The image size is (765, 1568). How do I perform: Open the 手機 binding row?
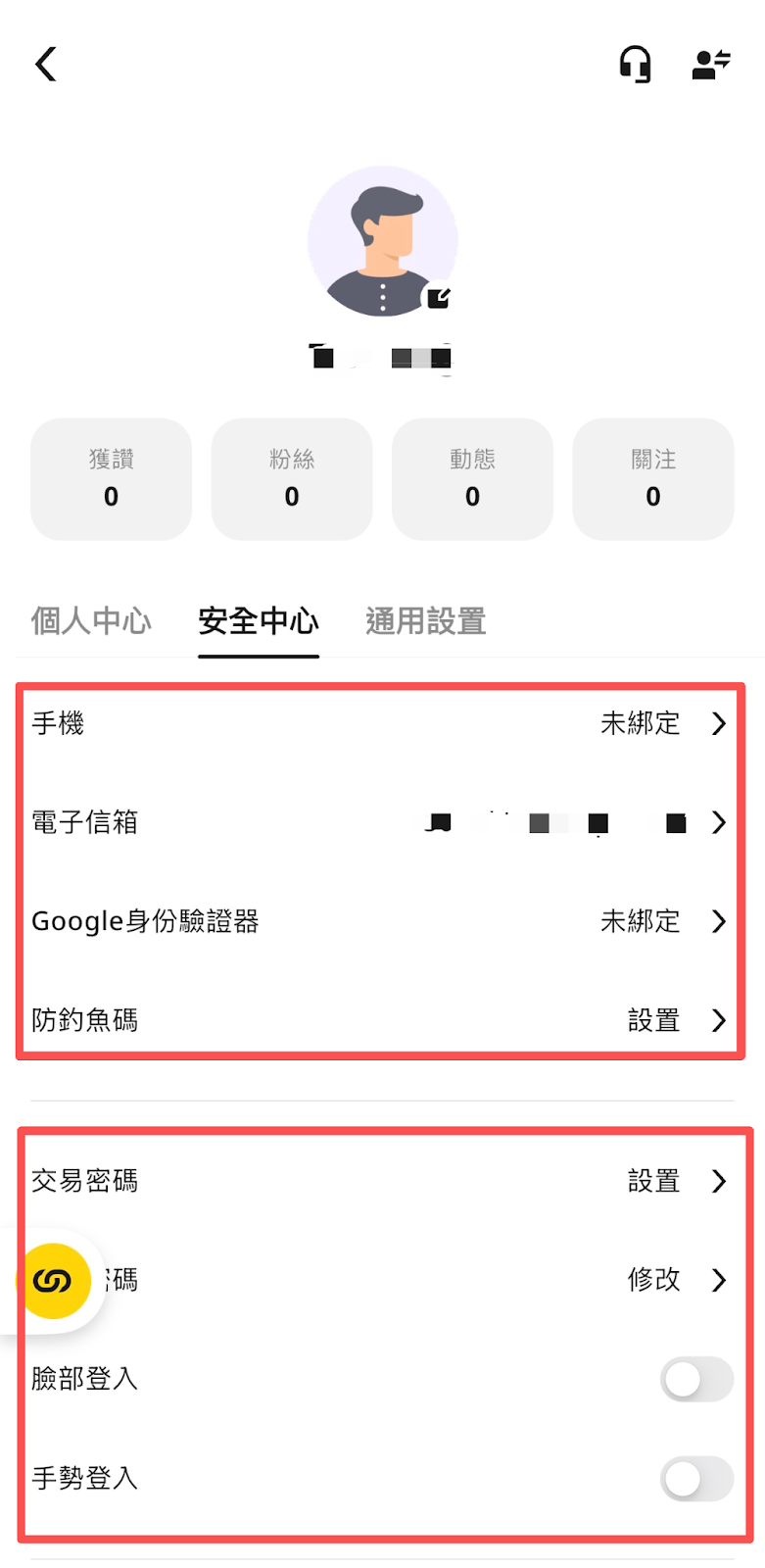point(380,723)
